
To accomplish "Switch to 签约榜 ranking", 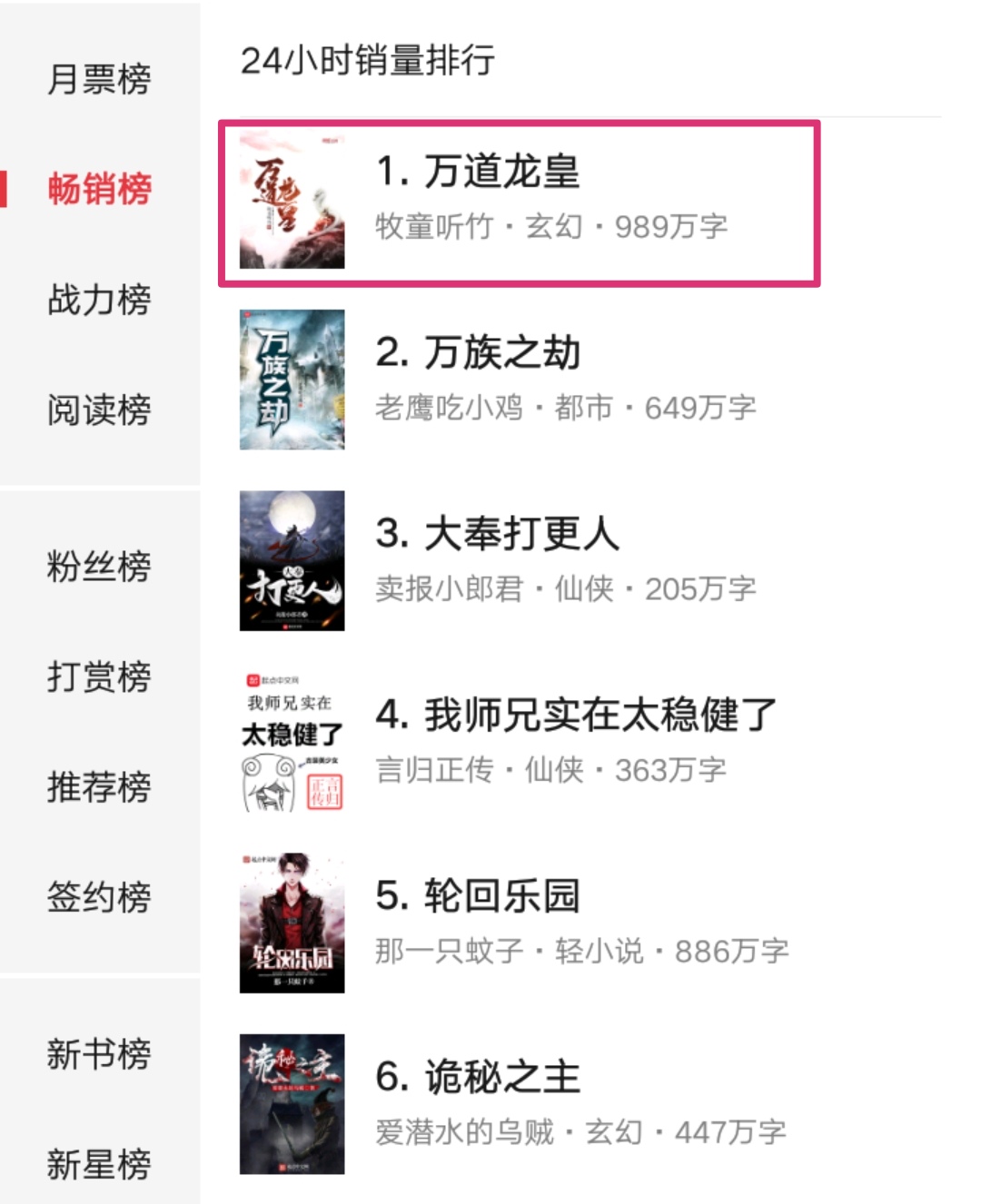I will [x=99, y=897].
